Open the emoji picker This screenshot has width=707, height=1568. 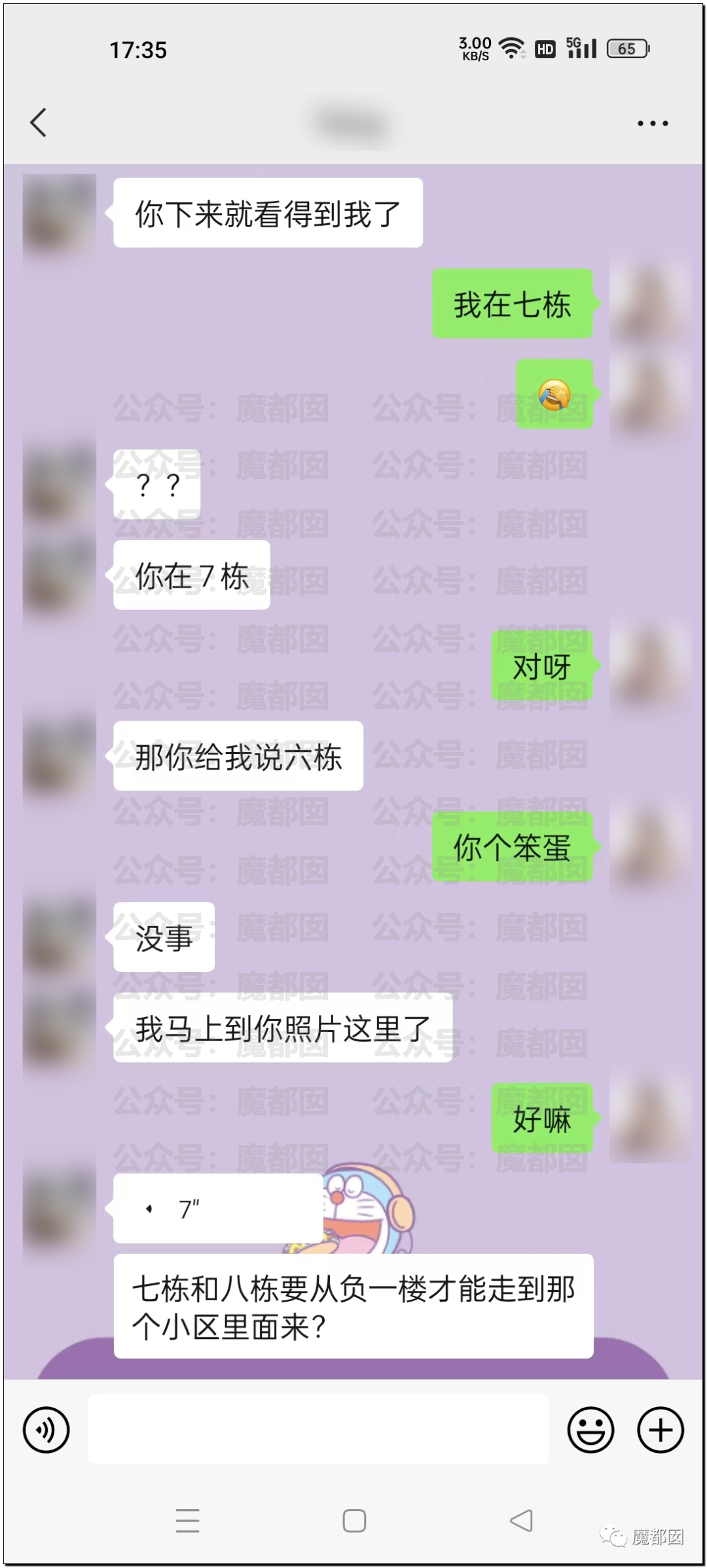(x=590, y=1430)
